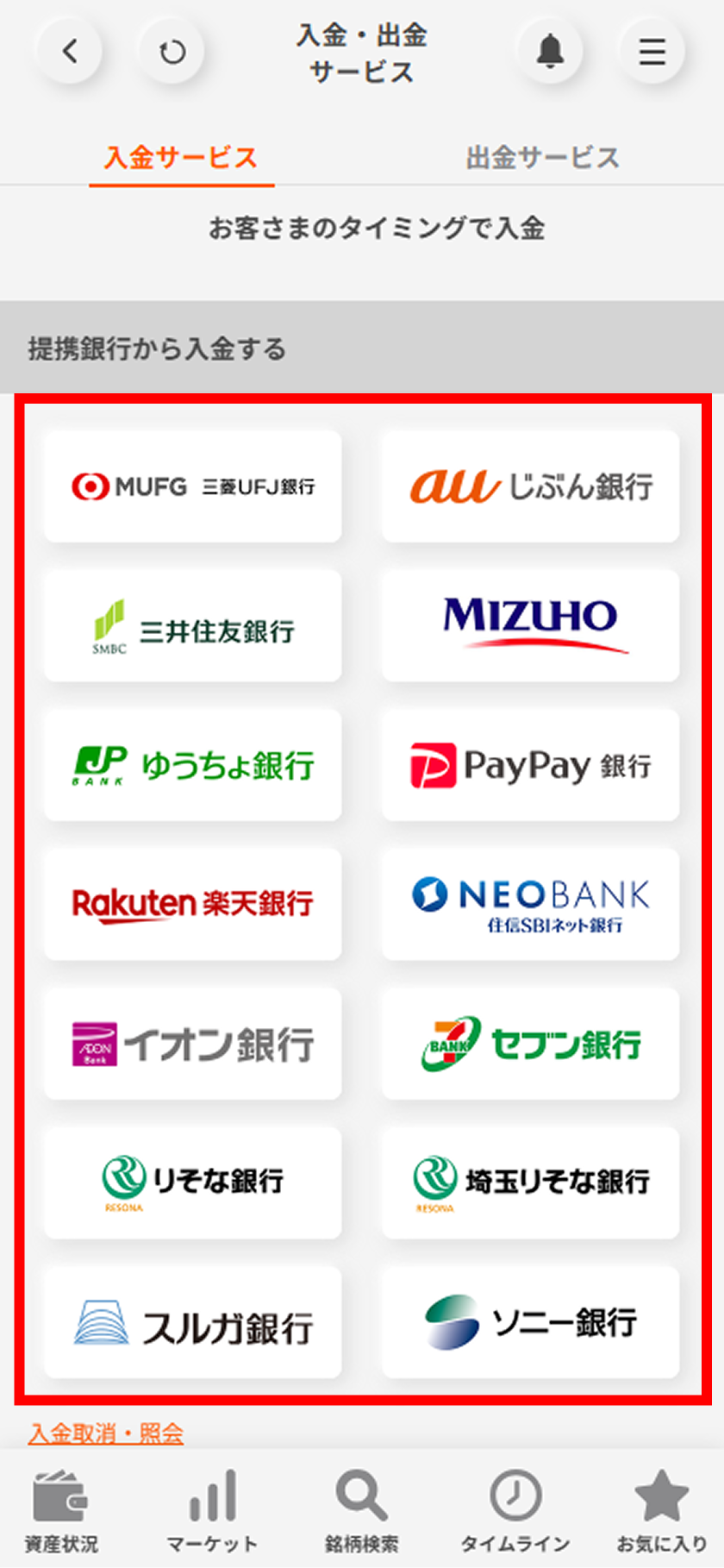The image size is (724, 1568).
Task: Open the notifications bell
Action: 550,52
